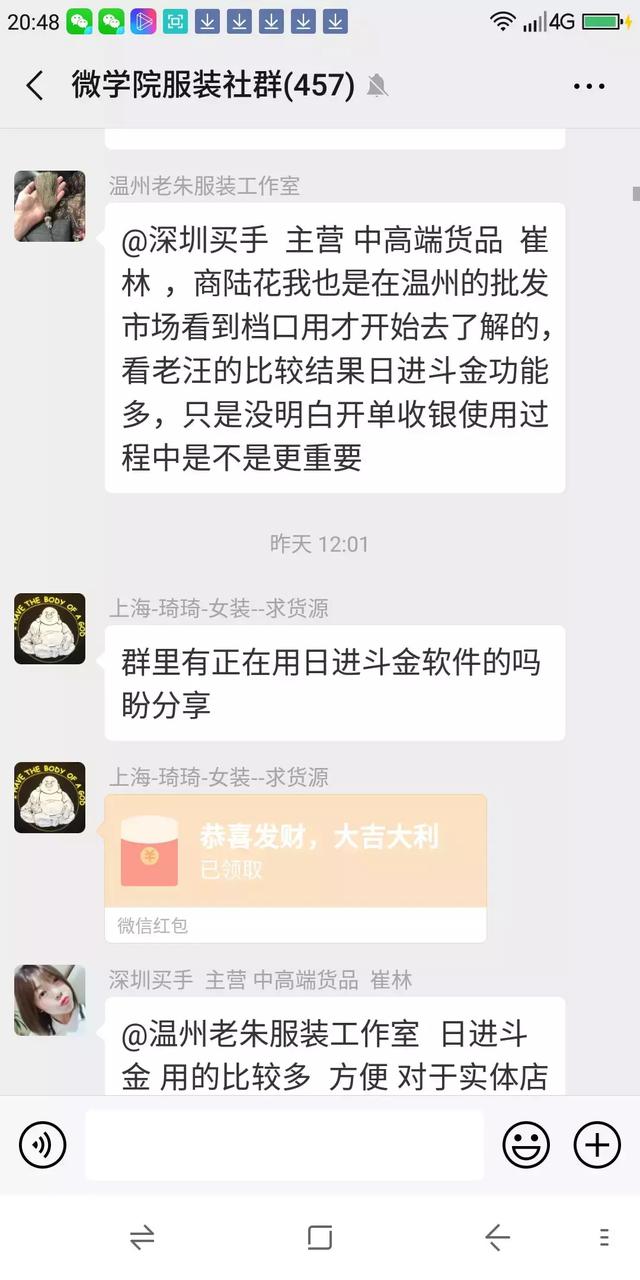This screenshot has width=640, height=1280.
Task: Open the group chat overflow menu
Action: [x=589, y=86]
